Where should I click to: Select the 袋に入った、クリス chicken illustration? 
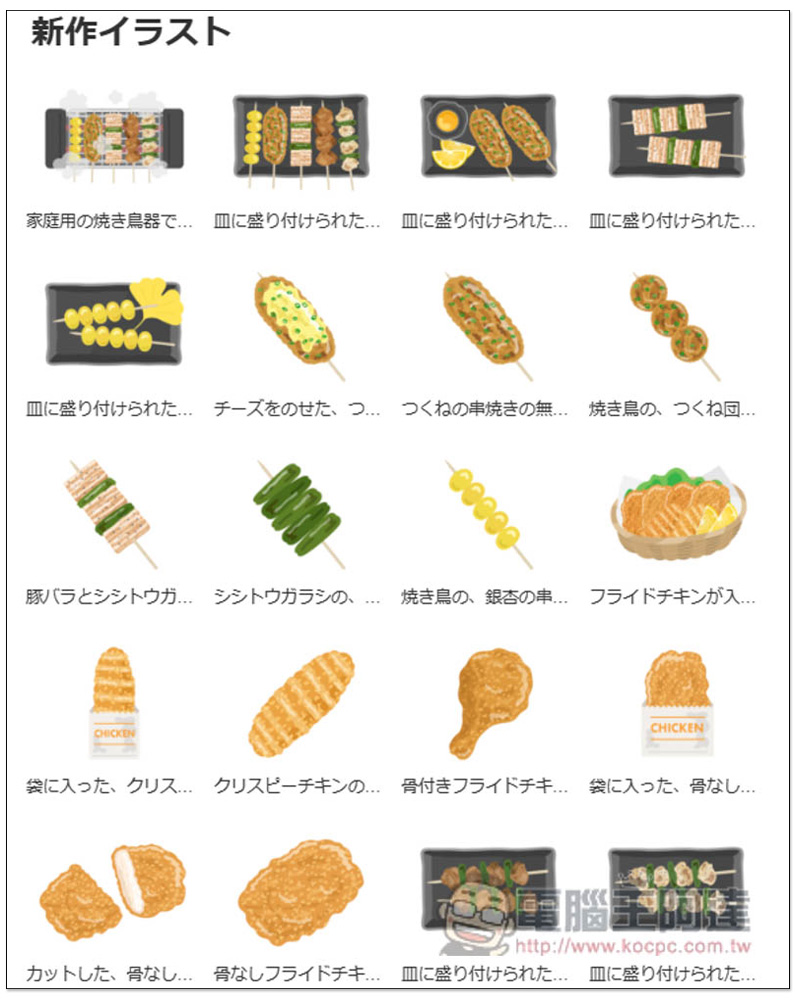[x=113, y=702]
